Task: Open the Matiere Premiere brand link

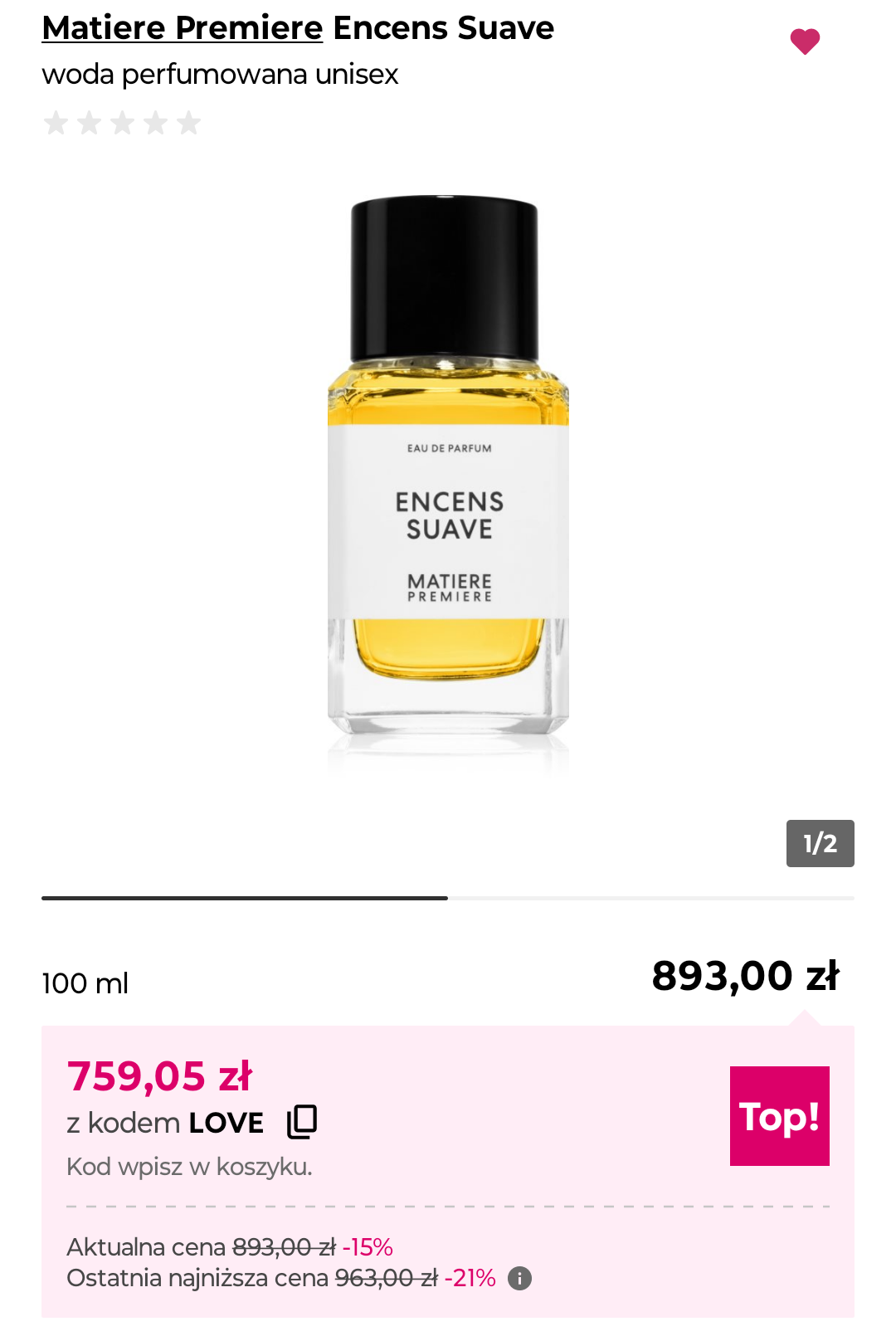Action: coord(182,28)
